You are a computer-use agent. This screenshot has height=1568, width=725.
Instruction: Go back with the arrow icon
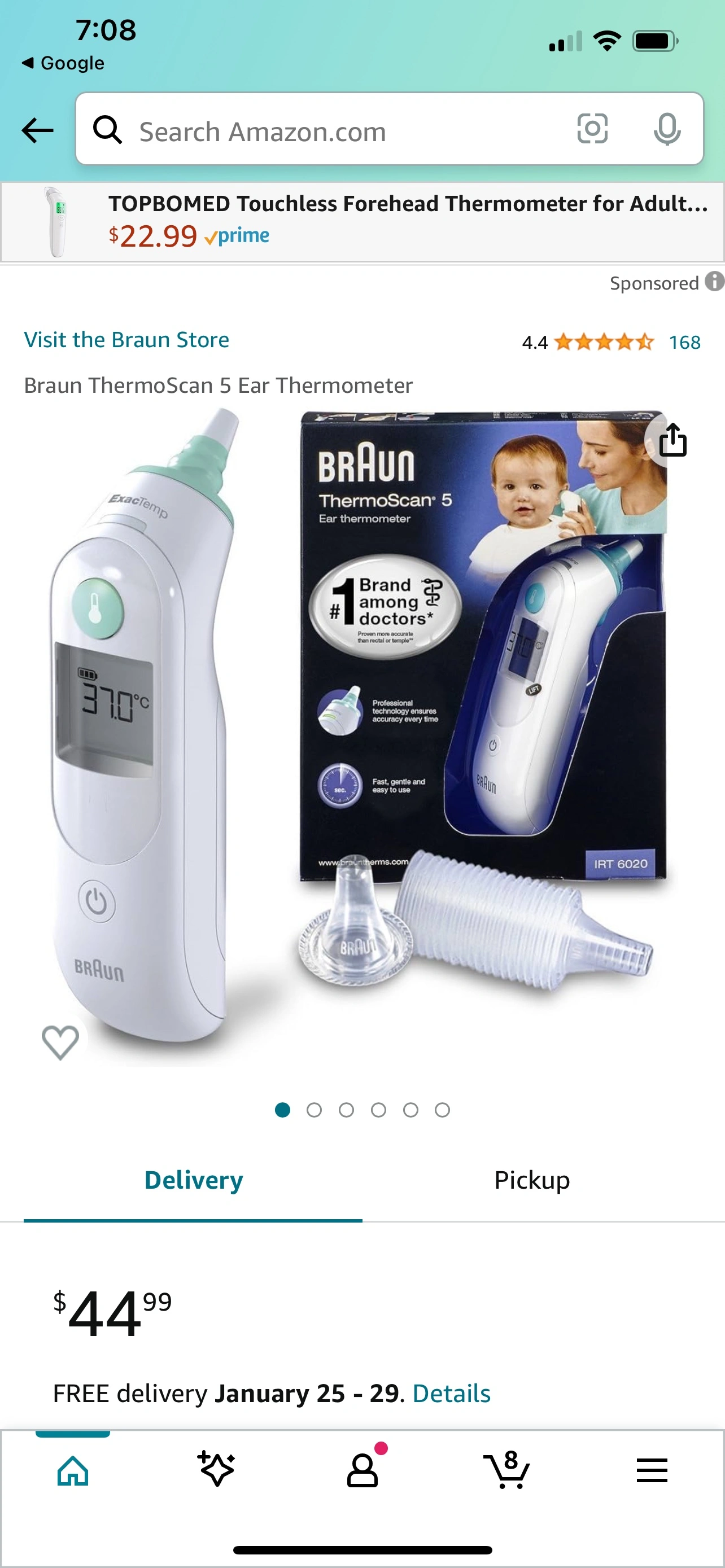pyautogui.click(x=38, y=130)
